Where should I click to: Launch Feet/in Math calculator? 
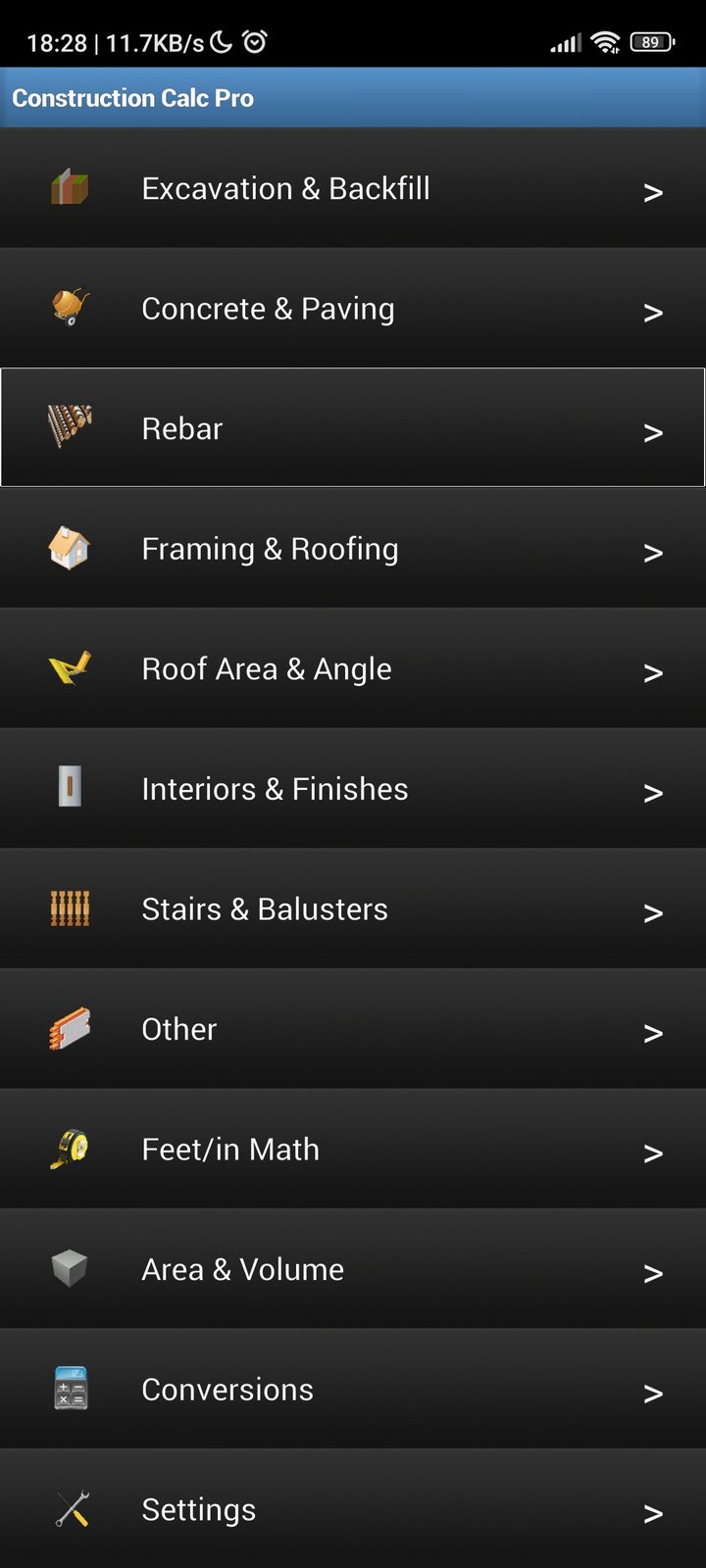pyautogui.click(x=353, y=1150)
